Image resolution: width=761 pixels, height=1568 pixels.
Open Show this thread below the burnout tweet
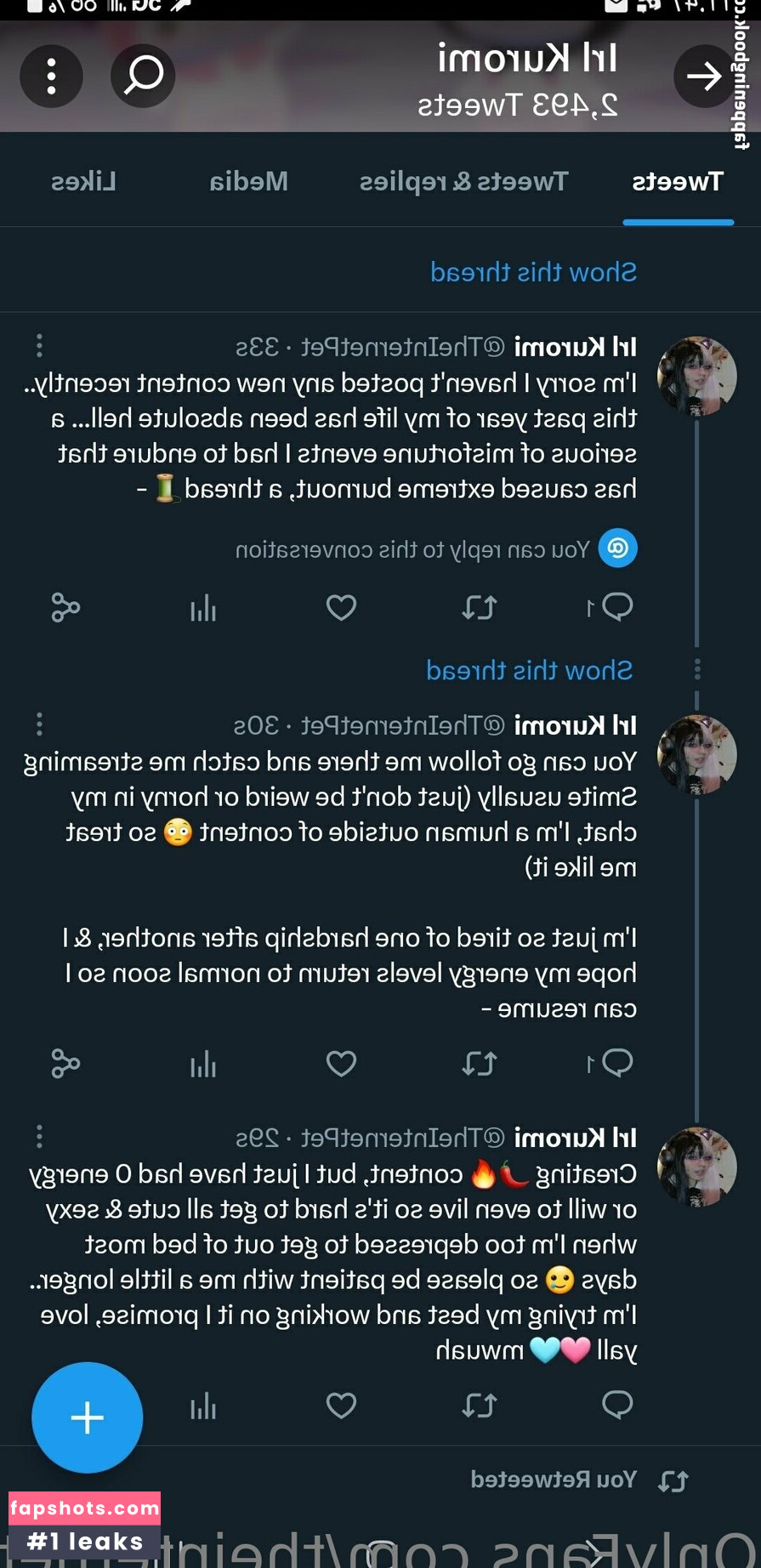coord(529,670)
